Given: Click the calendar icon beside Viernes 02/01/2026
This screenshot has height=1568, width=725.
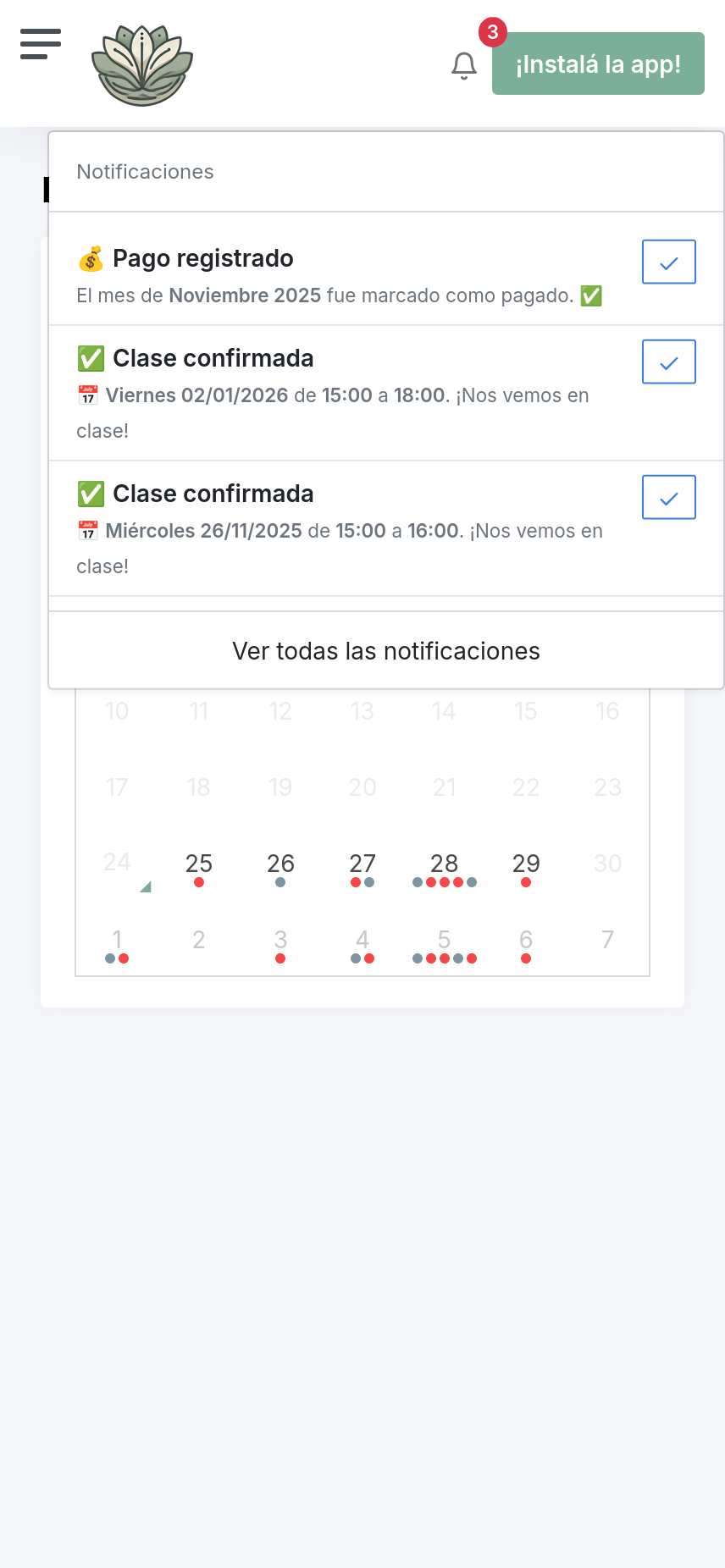Looking at the screenshot, I should point(89,395).
